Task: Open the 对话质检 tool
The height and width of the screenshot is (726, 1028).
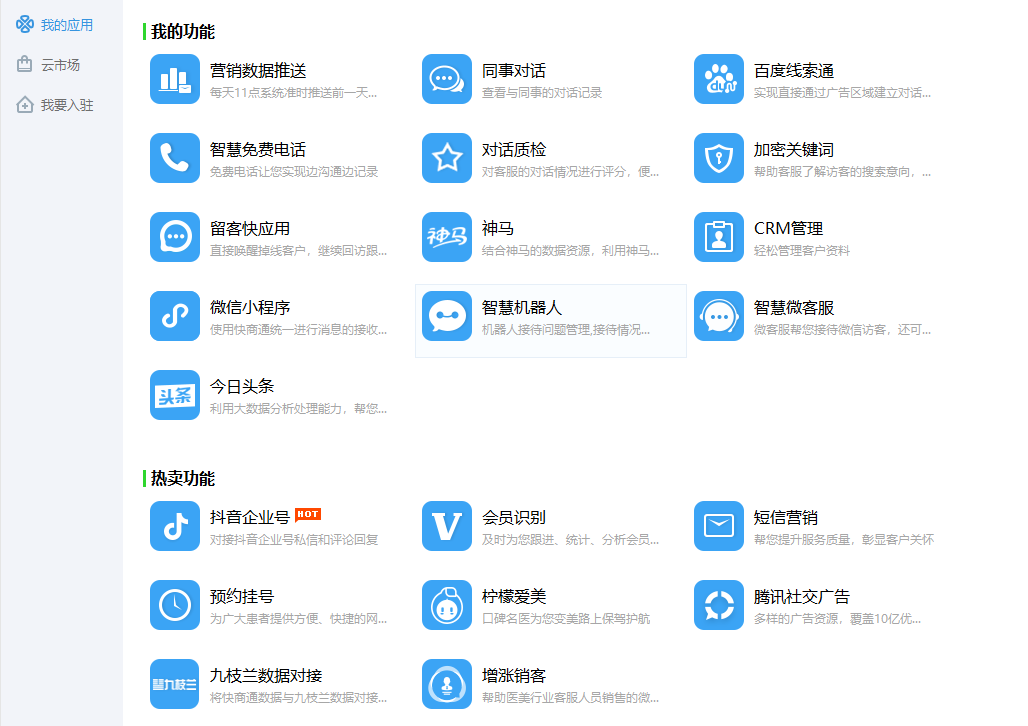Action: click(x=513, y=150)
